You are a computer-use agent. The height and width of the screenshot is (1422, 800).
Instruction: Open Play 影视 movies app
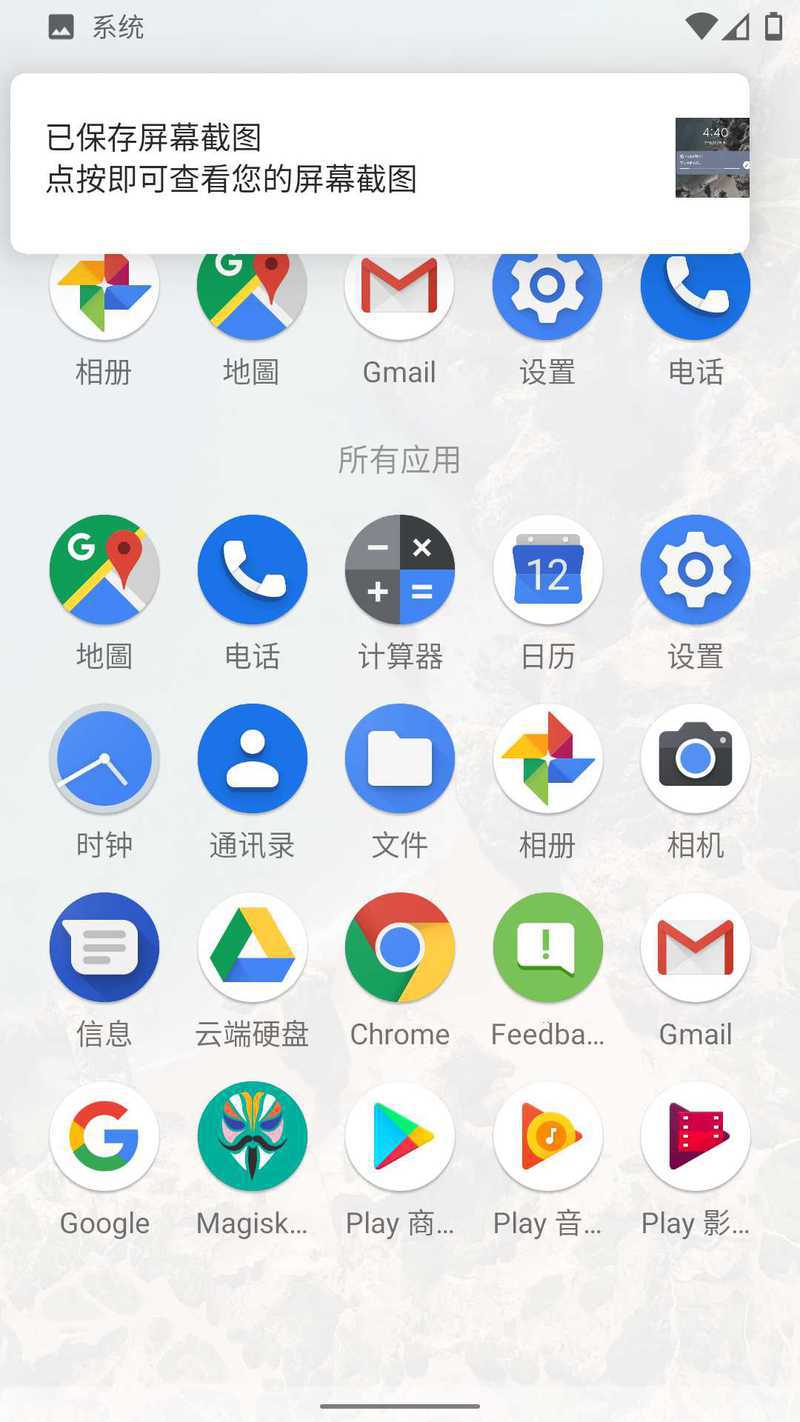(x=695, y=1137)
